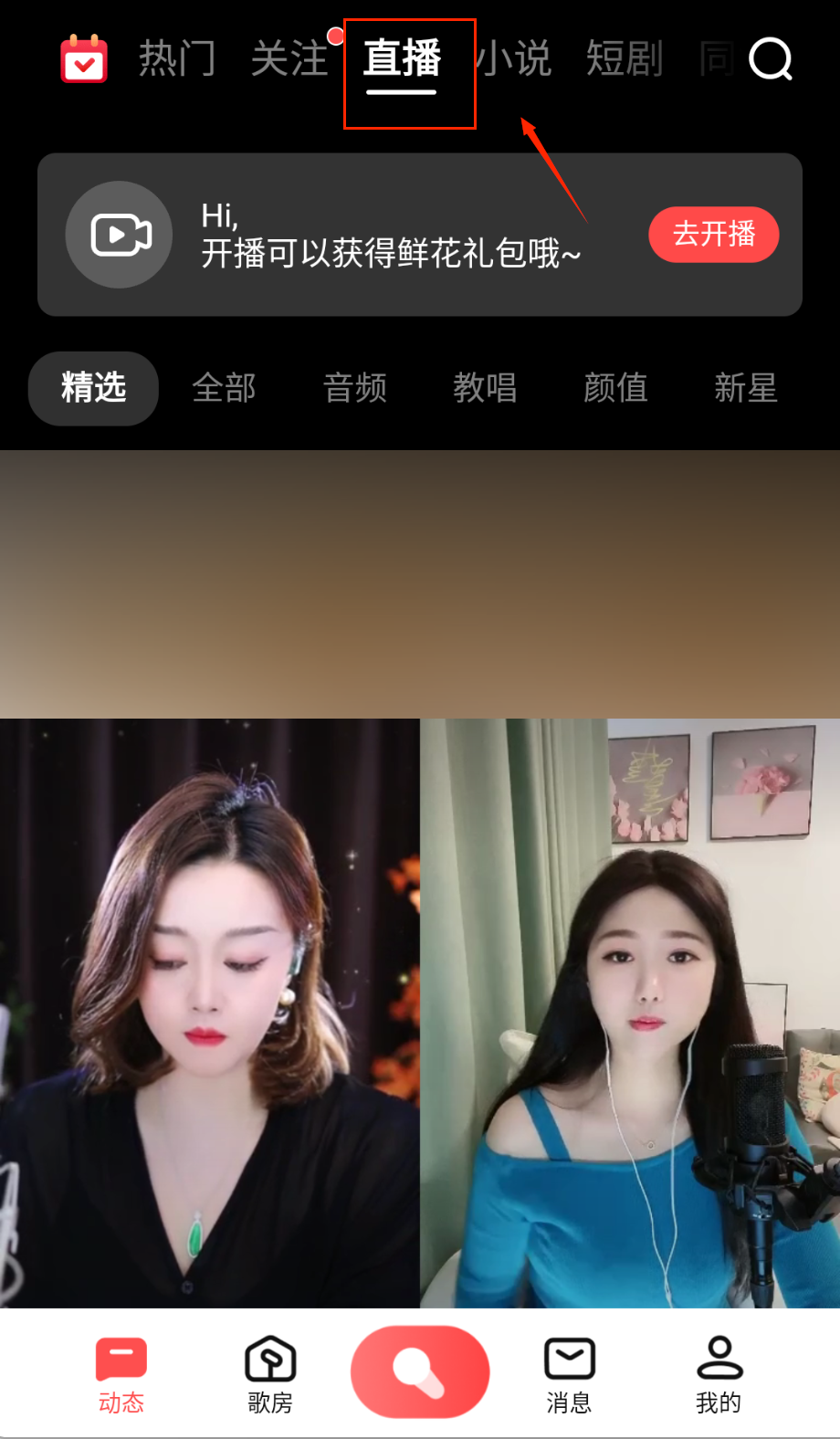
Task: Open the daily check-in calendar icon
Action: point(84,59)
